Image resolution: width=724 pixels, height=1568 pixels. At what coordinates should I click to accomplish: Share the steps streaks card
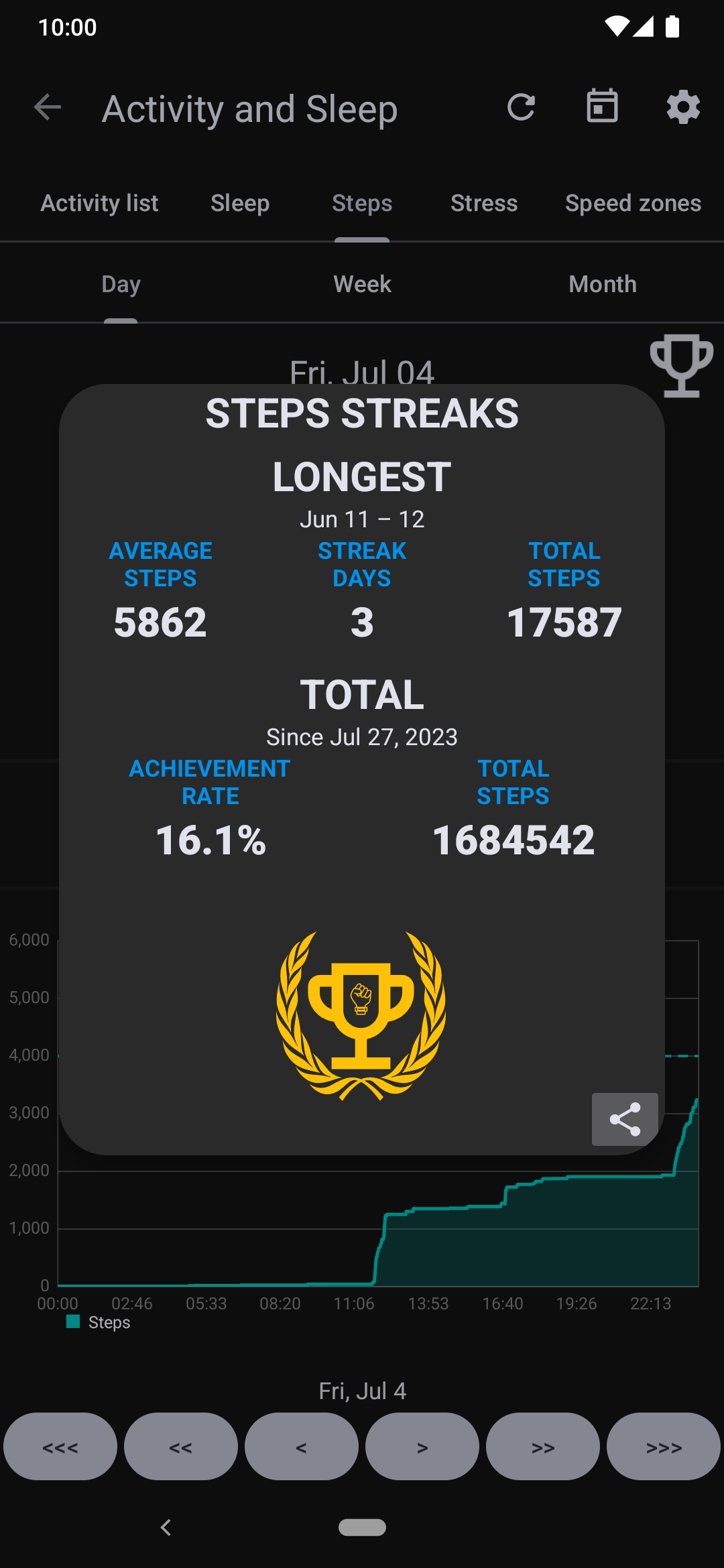point(625,1119)
